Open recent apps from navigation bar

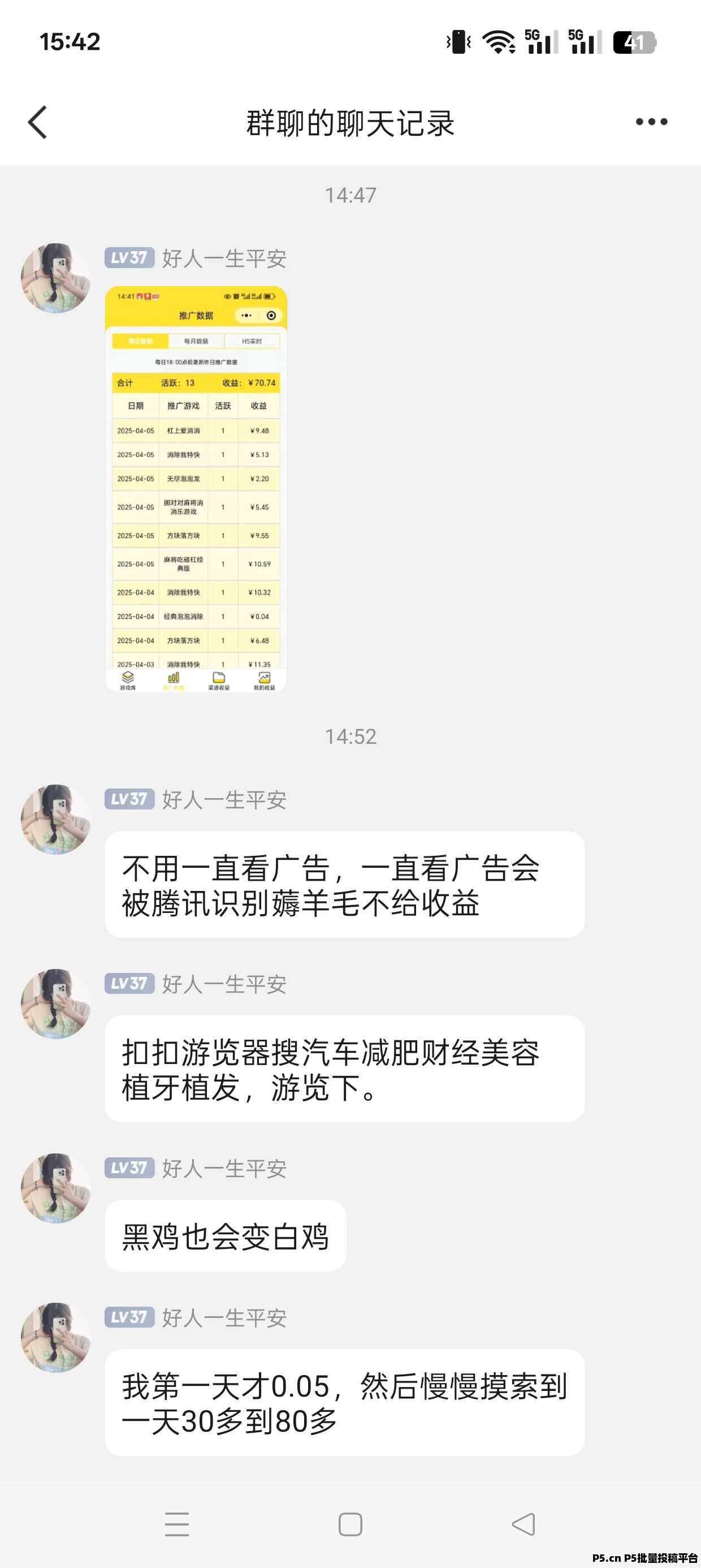point(177,1524)
